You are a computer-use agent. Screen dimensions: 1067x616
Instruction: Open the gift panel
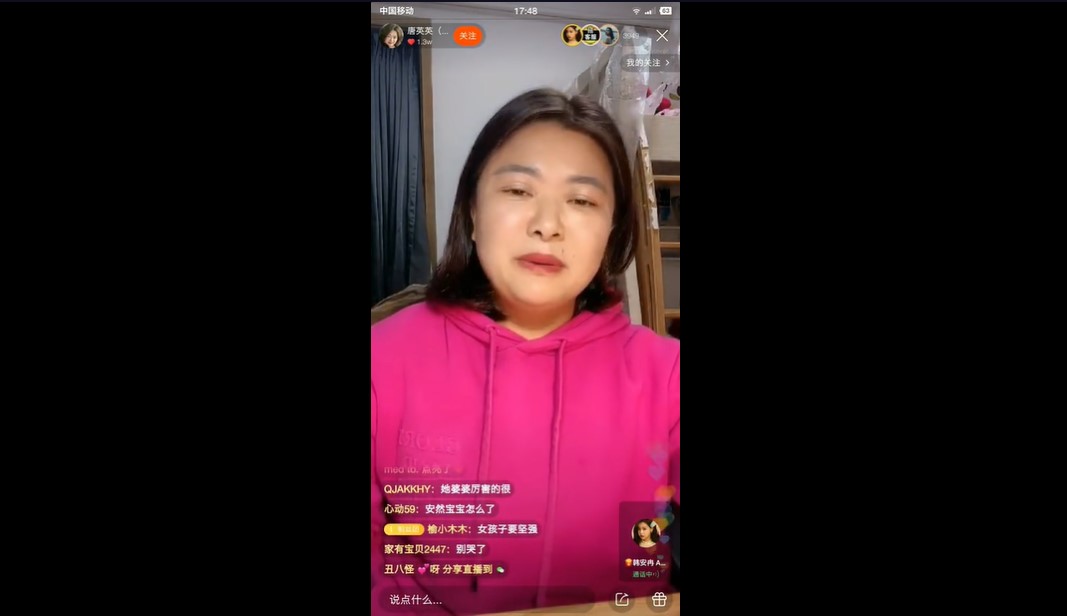[659, 599]
